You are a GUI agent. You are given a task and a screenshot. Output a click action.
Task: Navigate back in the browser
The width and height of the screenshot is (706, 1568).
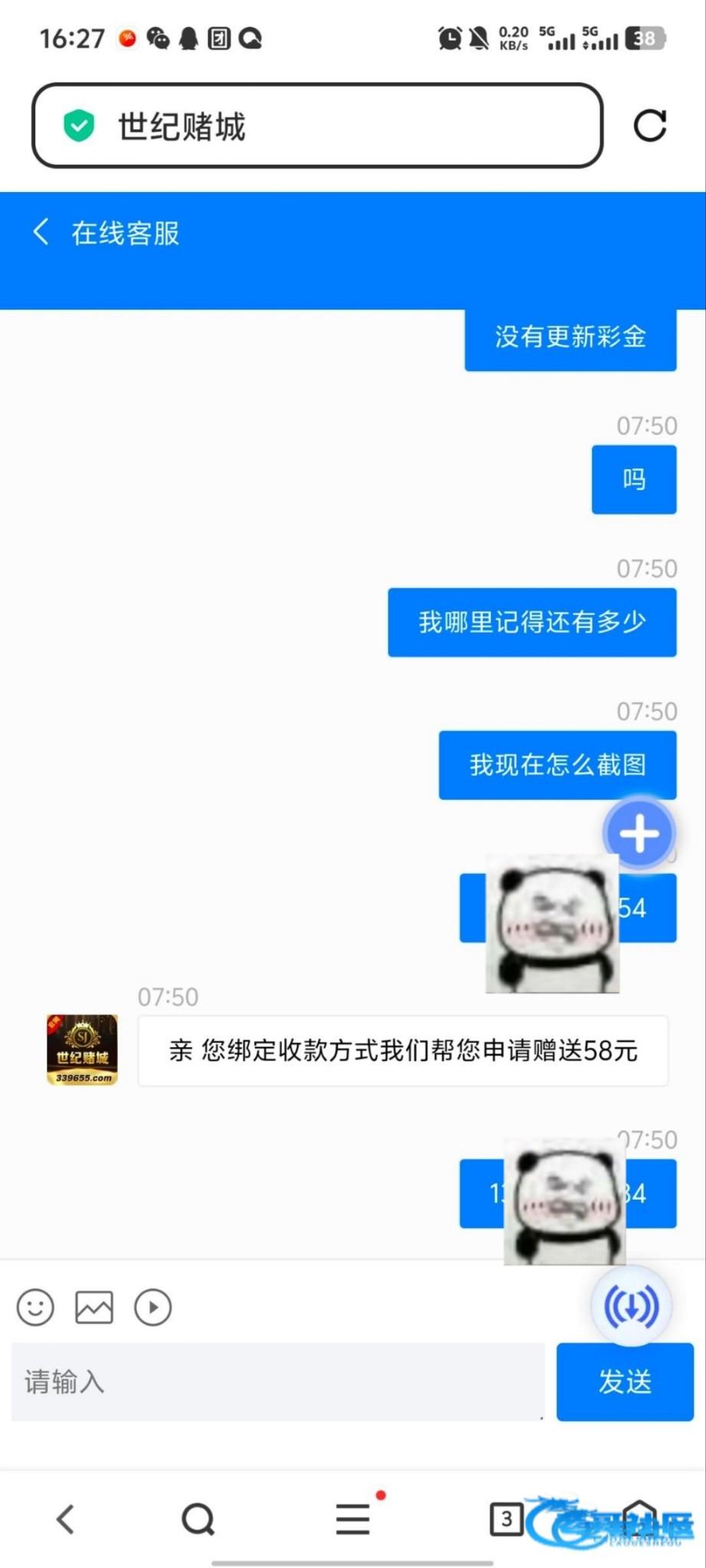point(66,1520)
